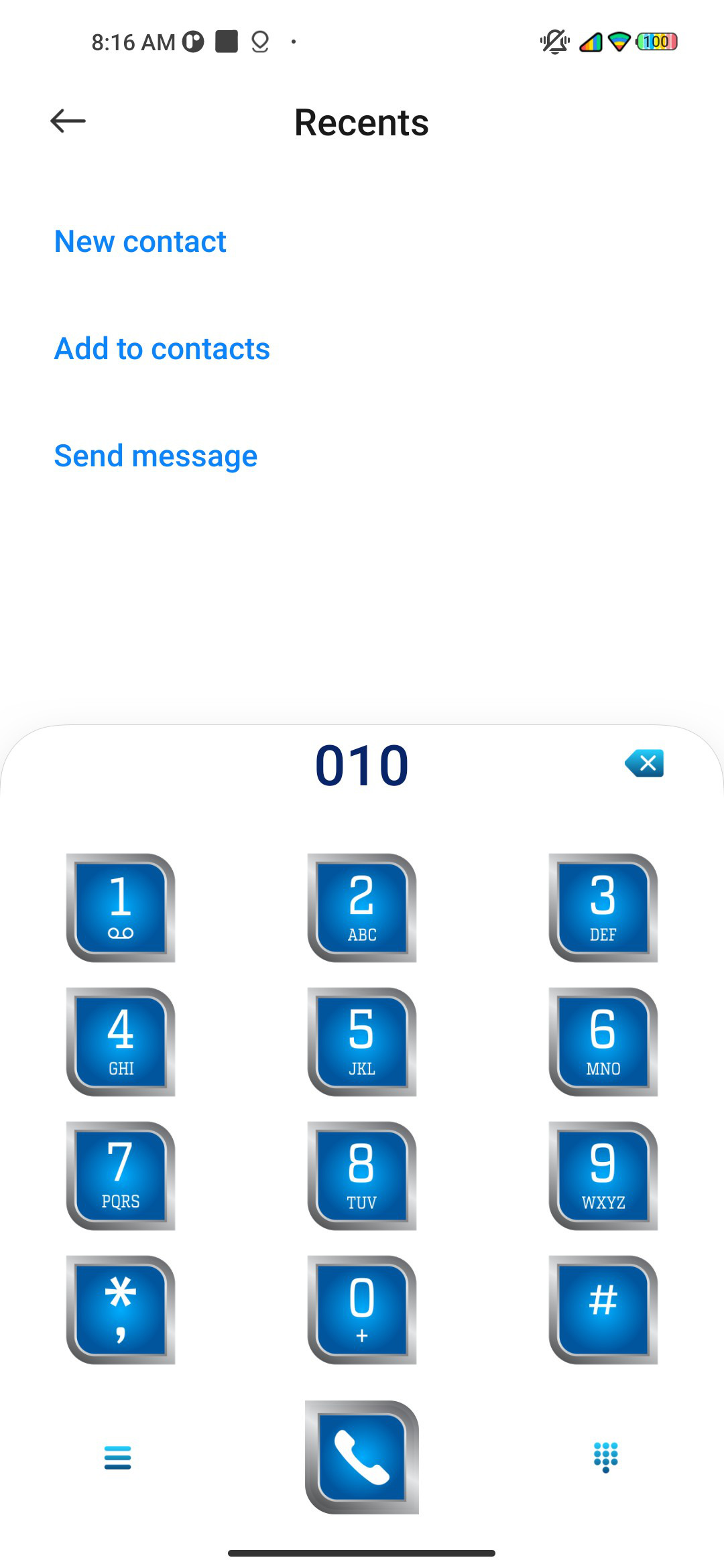Delete the last dialed digit
Image resolution: width=724 pixels, height=1568 pixels.
644,763
